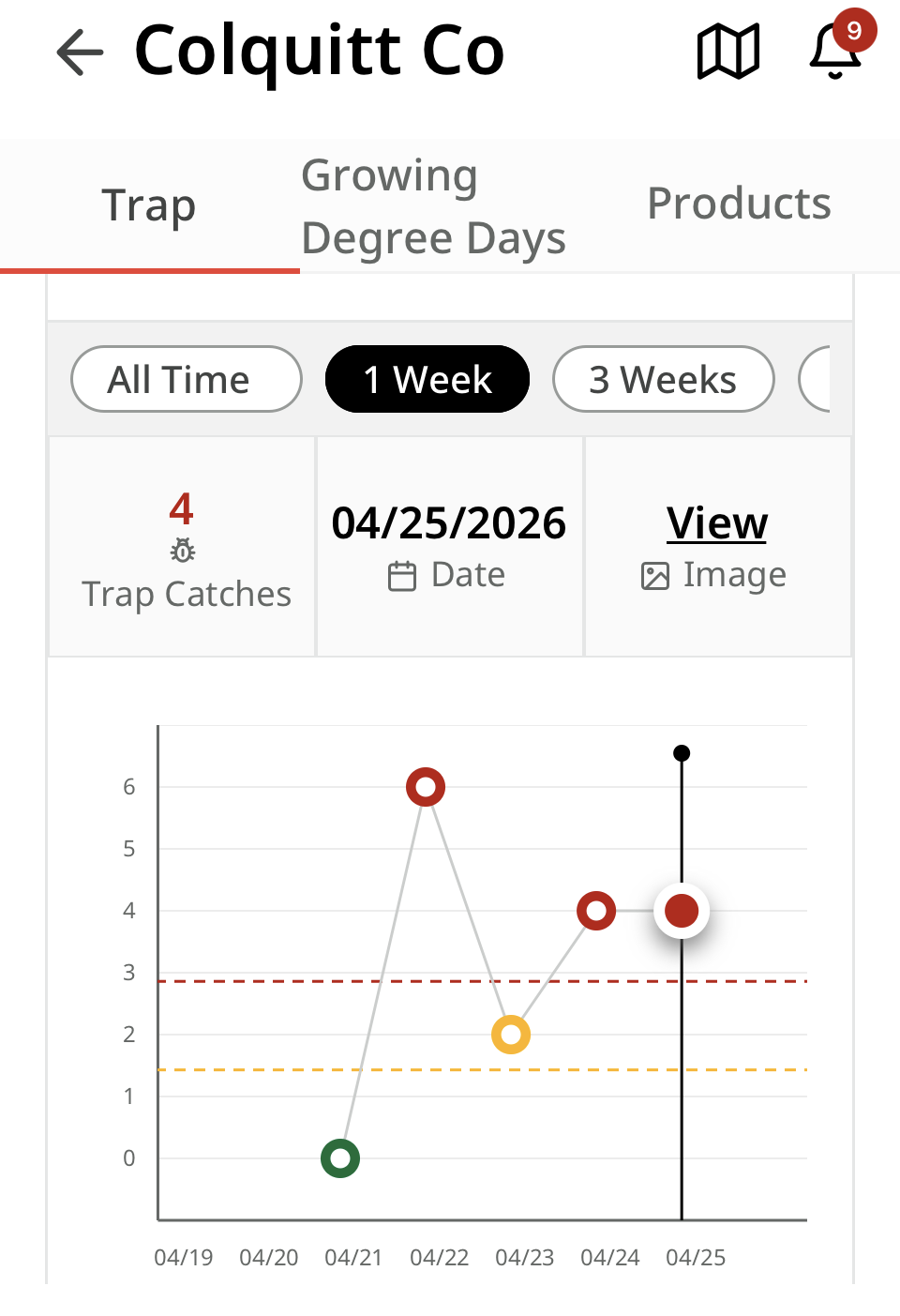Switch to the Trap tab

pos(149,205)
